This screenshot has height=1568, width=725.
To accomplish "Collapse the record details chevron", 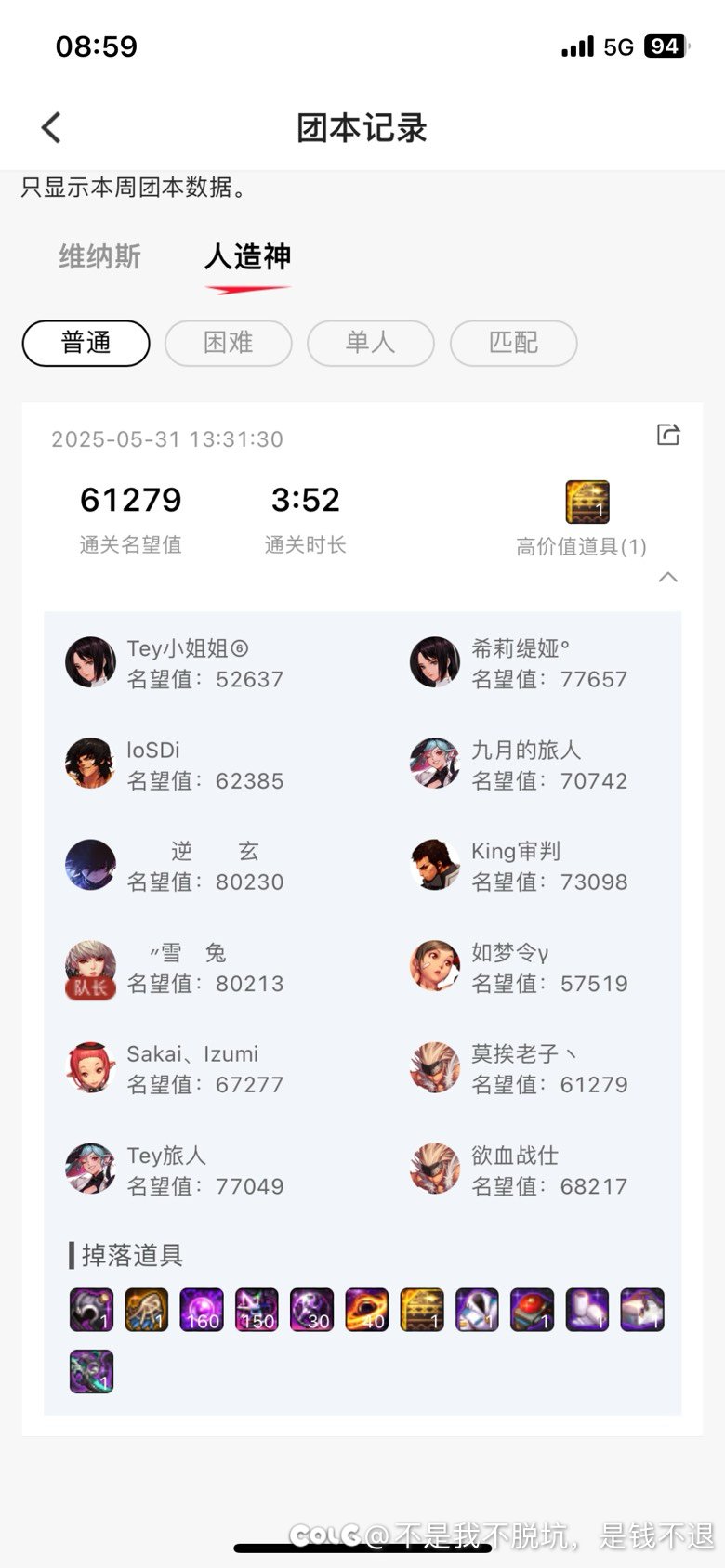I will point(667,577).
